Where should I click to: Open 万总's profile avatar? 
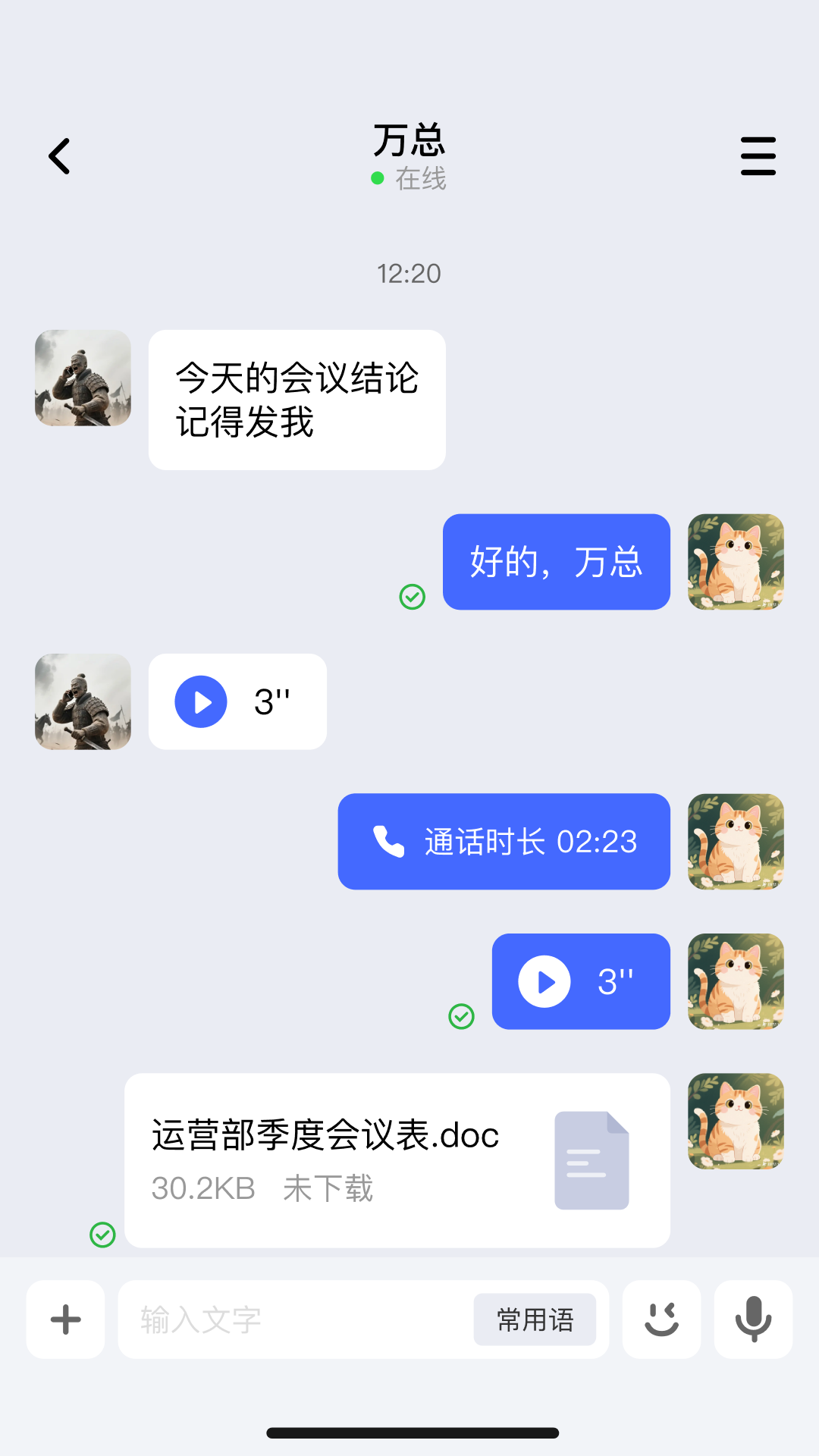[x=82, y=378]
